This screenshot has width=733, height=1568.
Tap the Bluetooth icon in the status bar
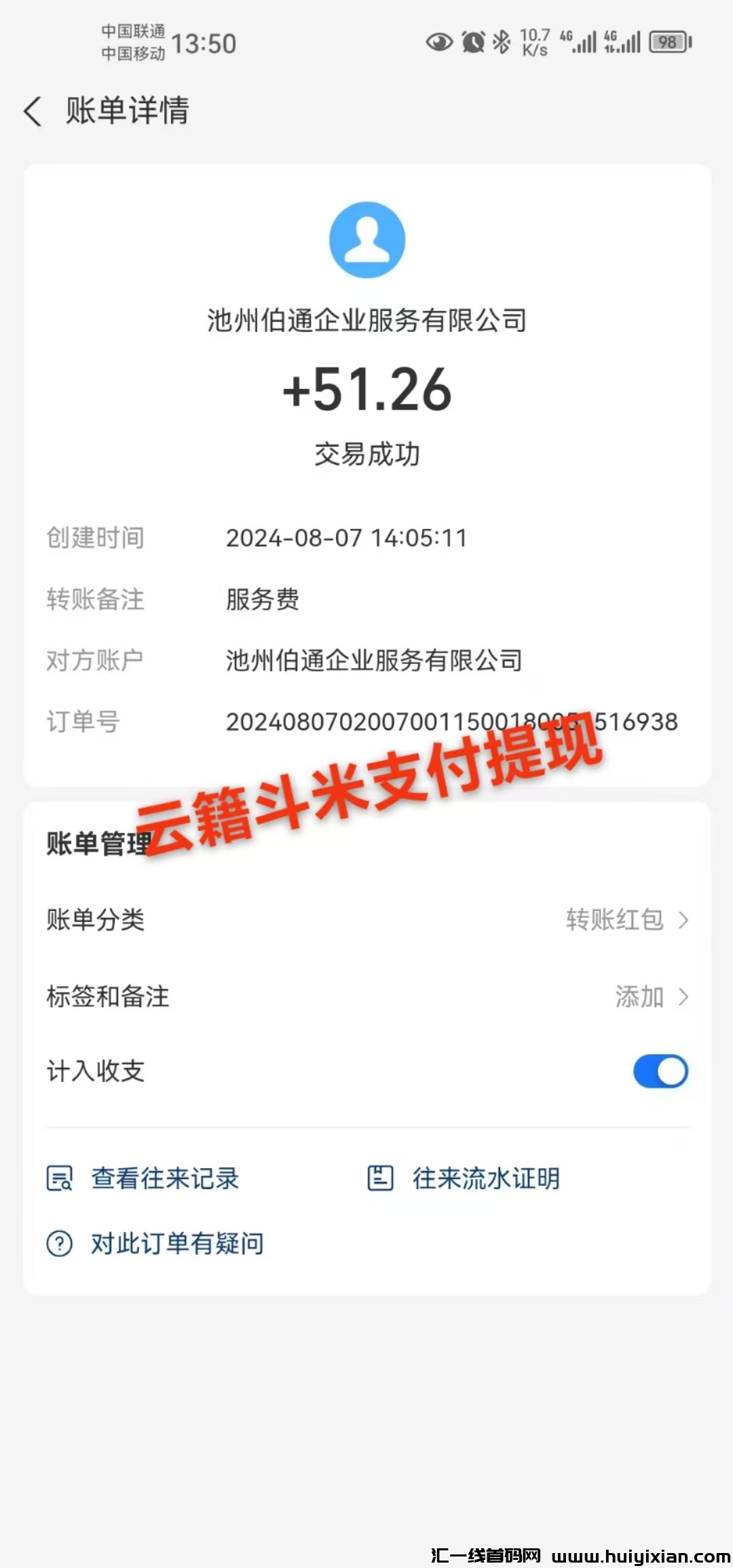[500, 41]
